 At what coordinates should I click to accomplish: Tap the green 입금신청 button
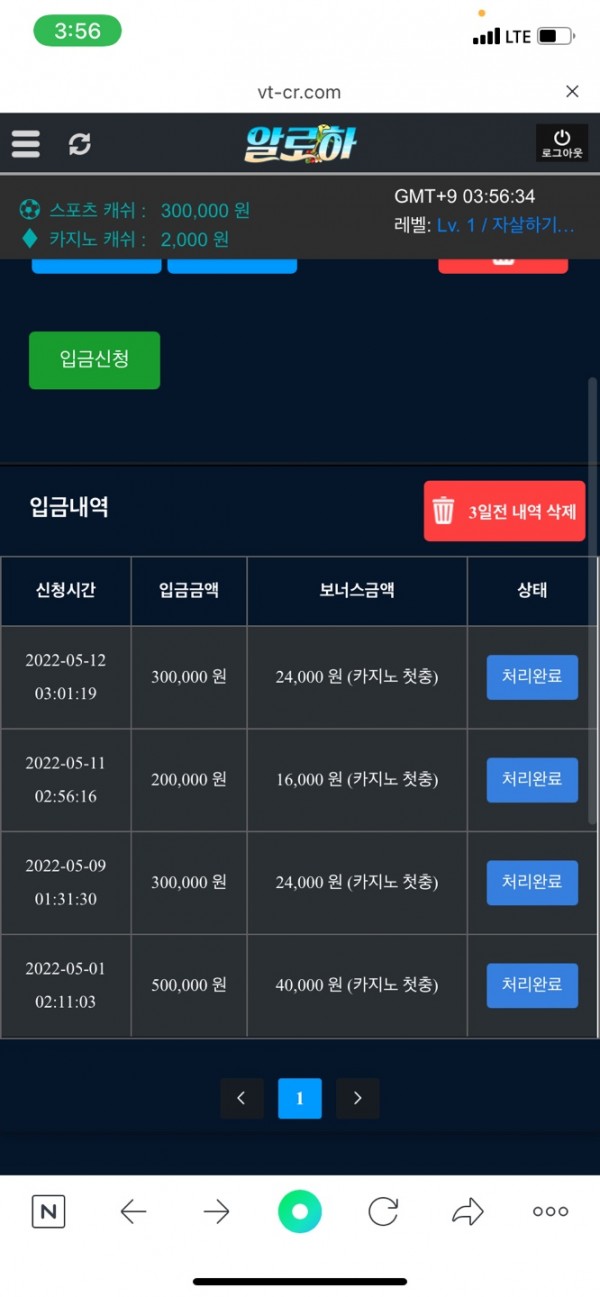click(x=94, y=360)
